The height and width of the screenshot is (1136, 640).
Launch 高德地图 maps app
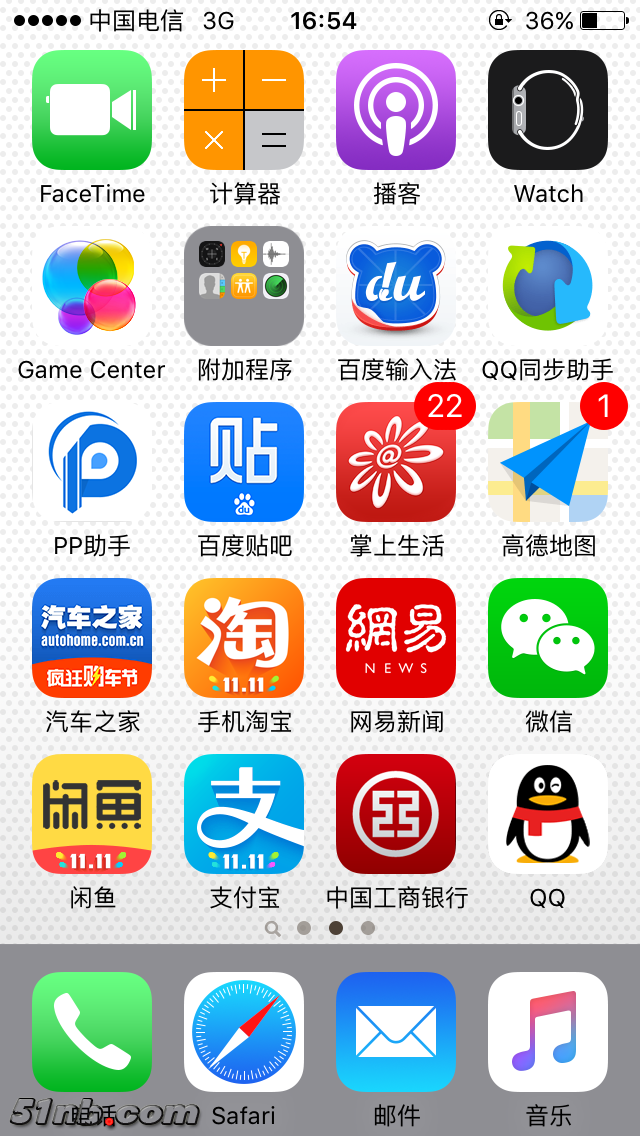coord(548,462)
